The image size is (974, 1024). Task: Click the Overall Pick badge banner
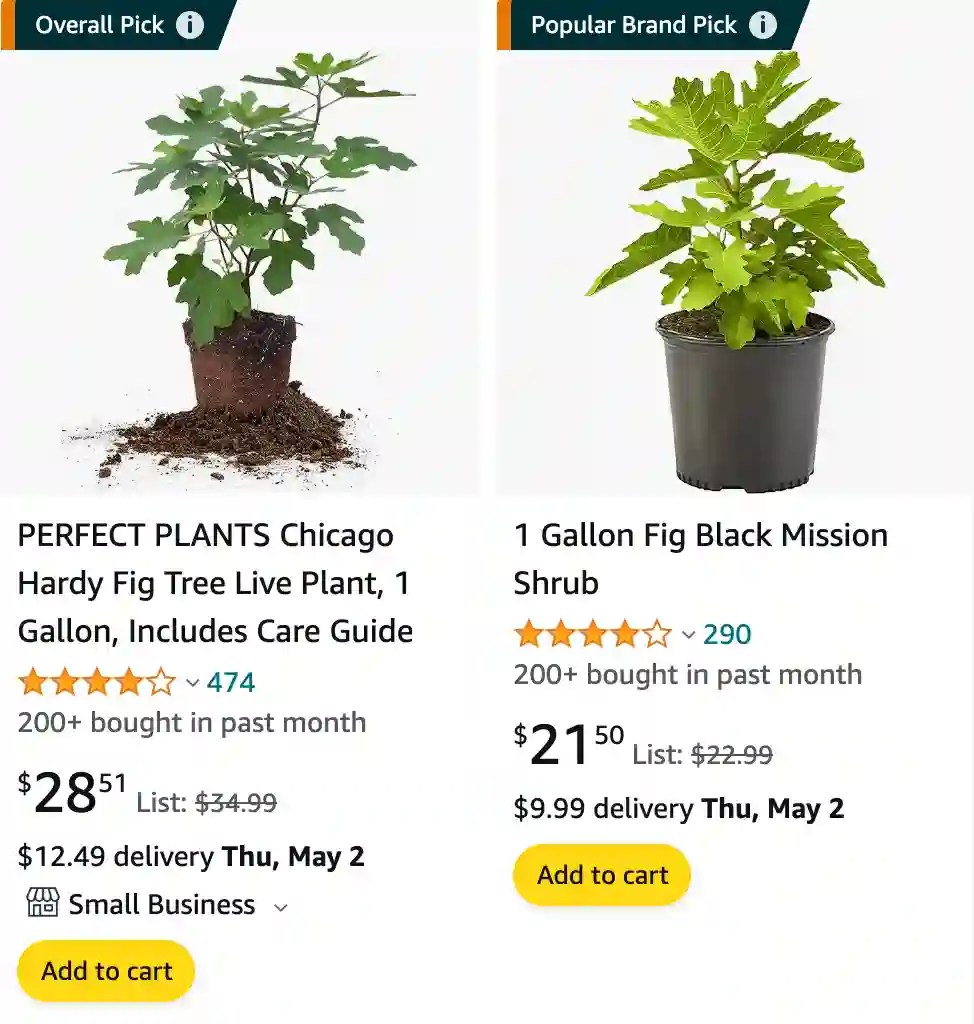coord(100,25)
